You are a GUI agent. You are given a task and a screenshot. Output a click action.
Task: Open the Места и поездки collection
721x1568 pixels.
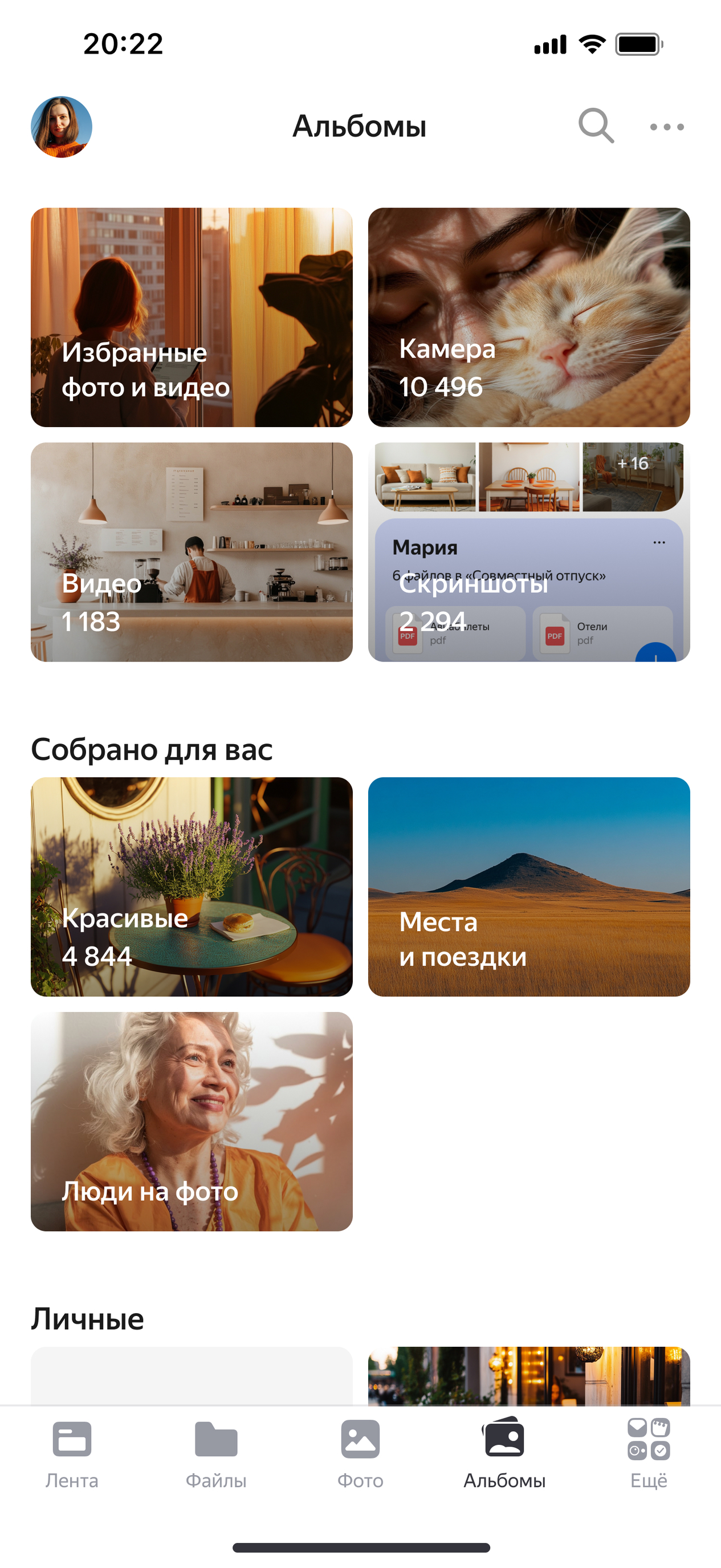pyautogui.click(x=529, y=886)
